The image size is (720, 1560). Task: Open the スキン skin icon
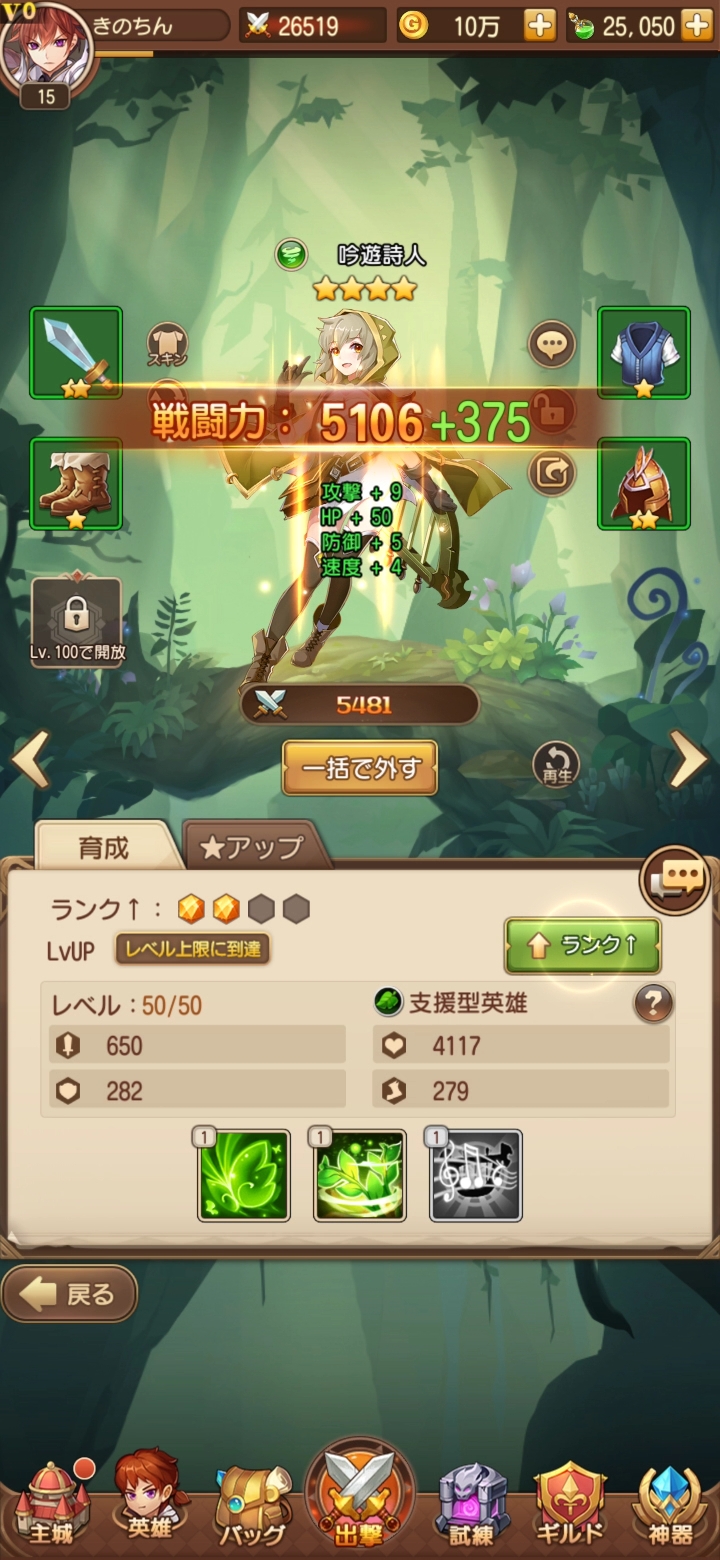(x=168, y=347)
